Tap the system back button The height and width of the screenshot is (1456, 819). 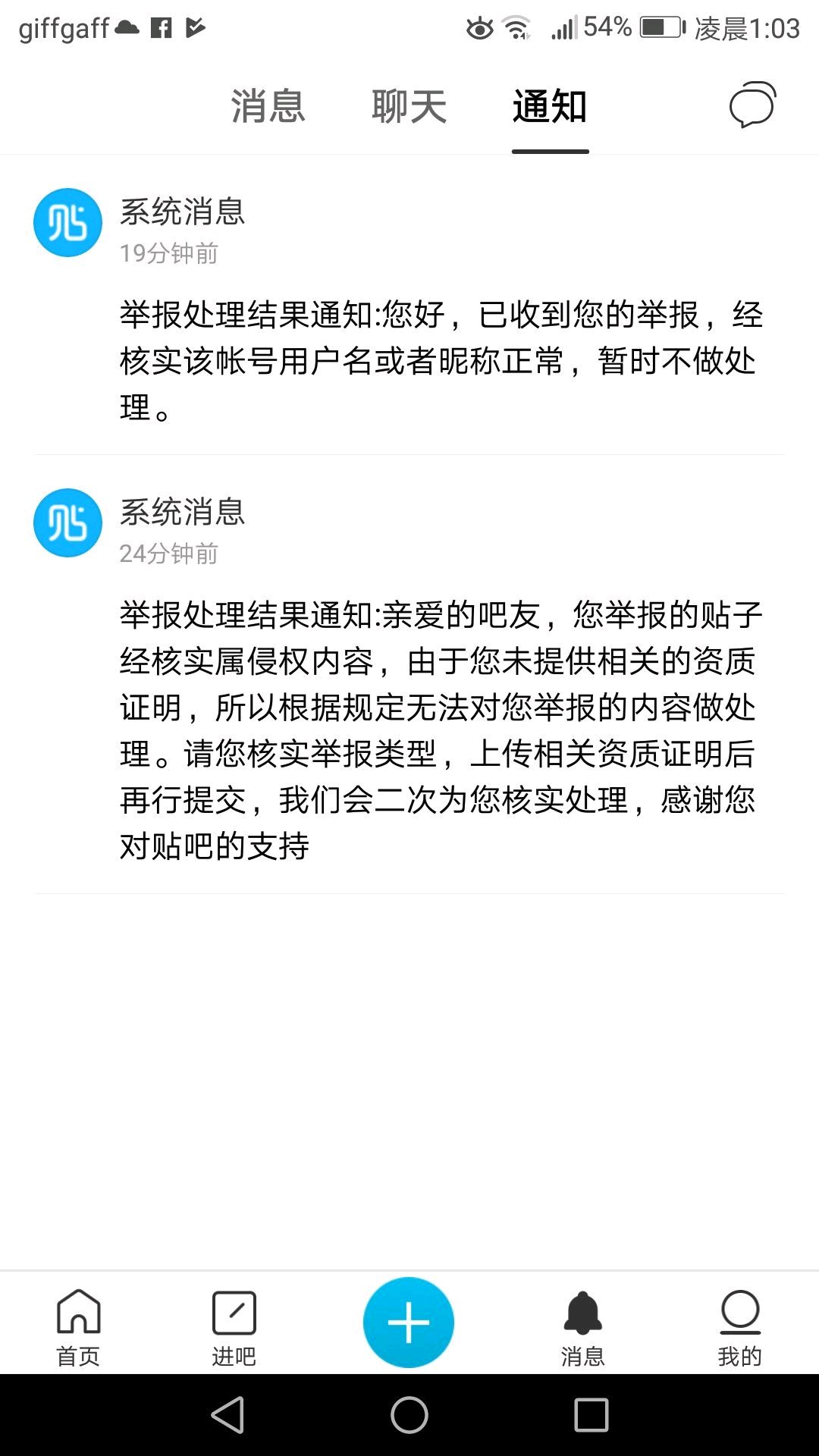click(227, 1415)
